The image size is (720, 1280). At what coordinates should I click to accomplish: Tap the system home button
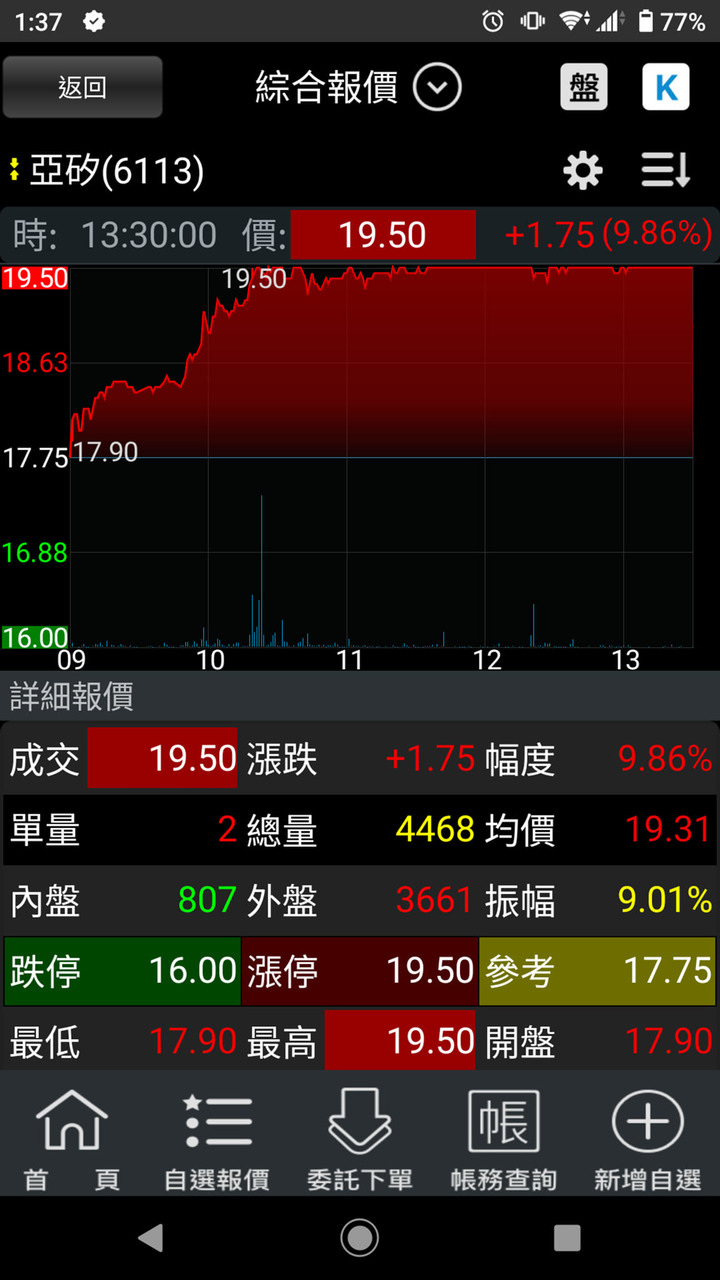click(x=360, y=1238)
